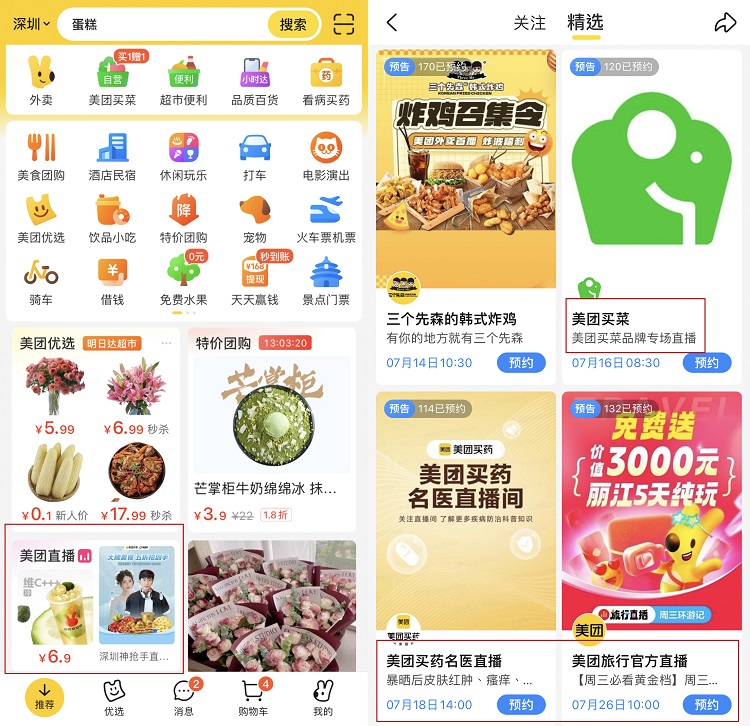750x726 pixels.
Task: Share this live stream page
Action: coord(725,23)
